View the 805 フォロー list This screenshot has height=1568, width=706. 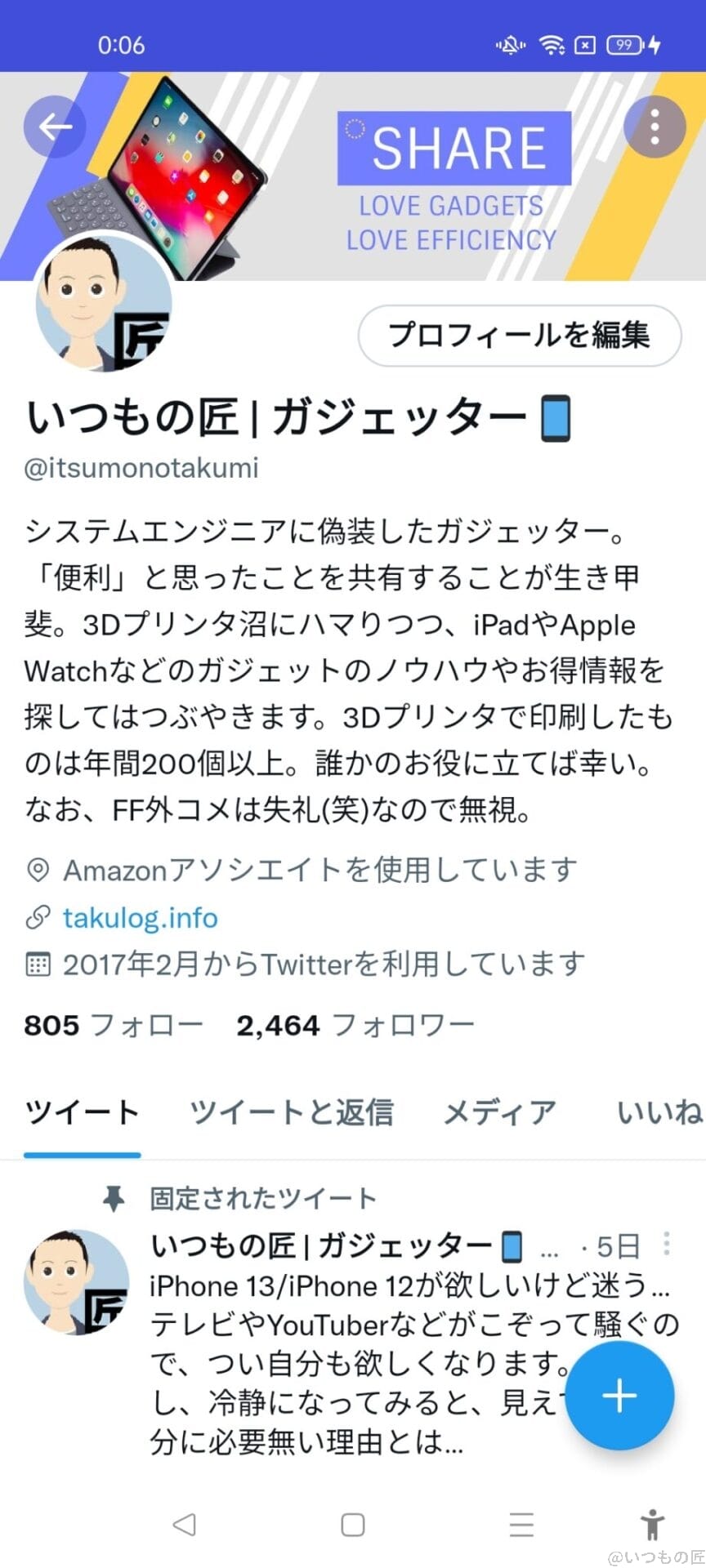113,1025
